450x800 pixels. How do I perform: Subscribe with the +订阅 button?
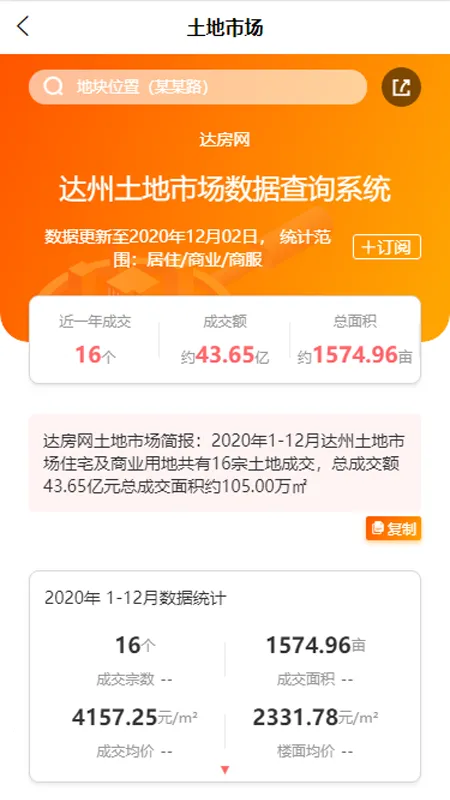(387, 247)
